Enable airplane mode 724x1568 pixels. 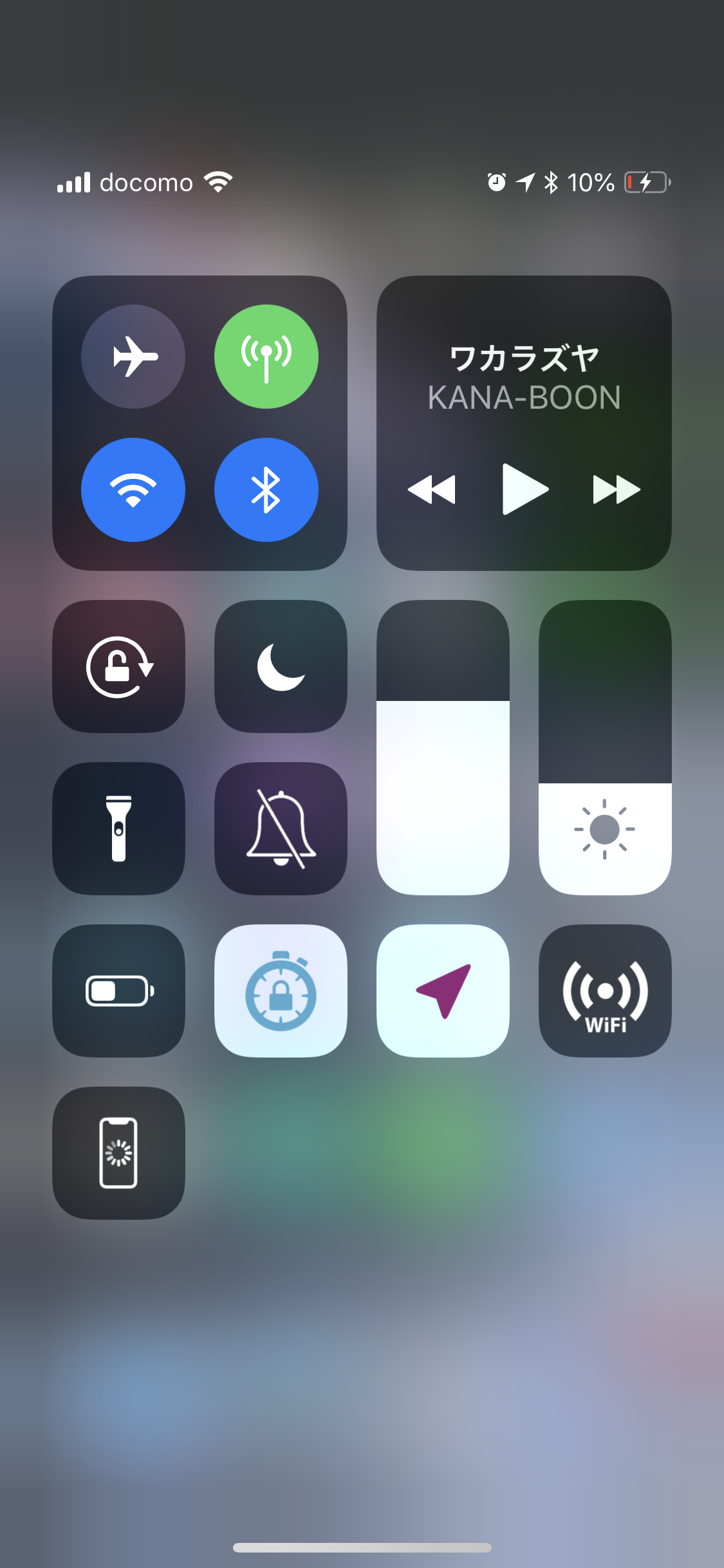pyautogui.click(x=133, y=357)
